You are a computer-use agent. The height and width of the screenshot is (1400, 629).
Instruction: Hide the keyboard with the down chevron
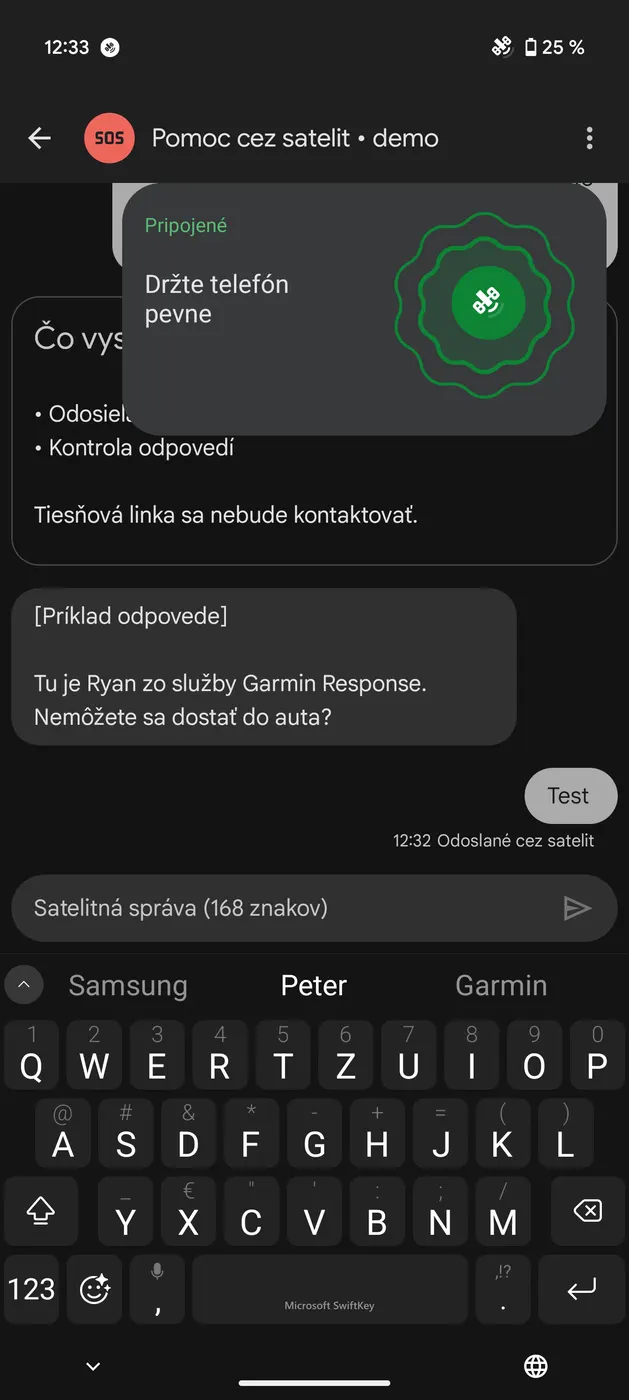click(93, 1366)
